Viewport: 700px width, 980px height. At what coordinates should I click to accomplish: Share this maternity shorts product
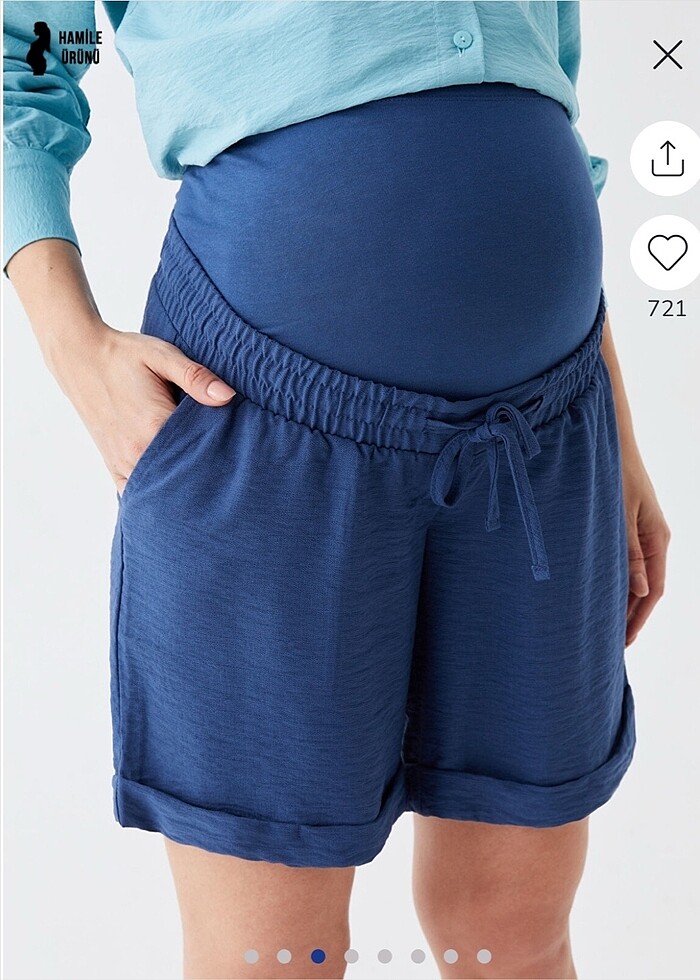click(667, 158)
